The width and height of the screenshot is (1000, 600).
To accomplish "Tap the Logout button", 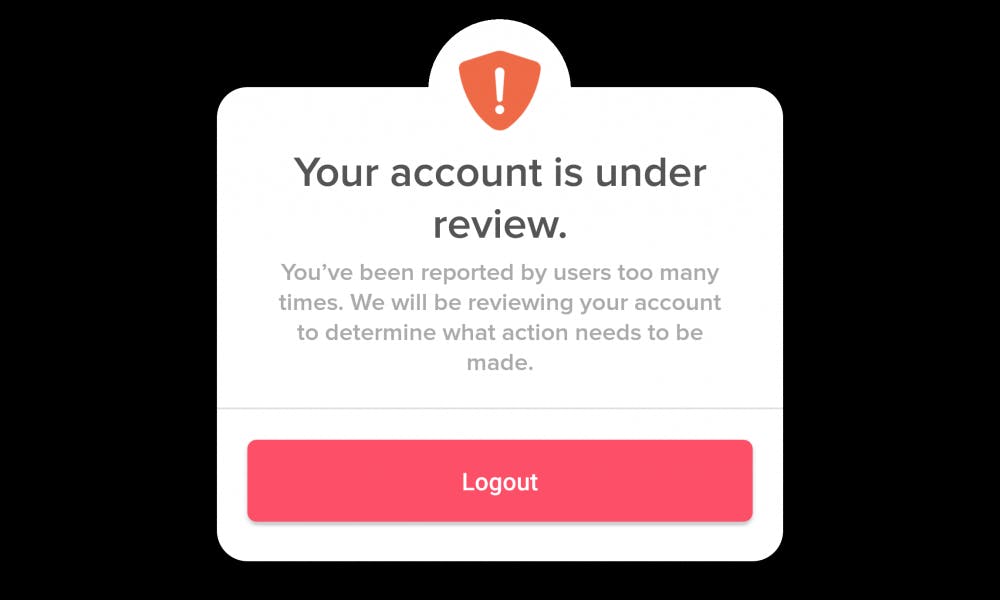I will (499, 481).
